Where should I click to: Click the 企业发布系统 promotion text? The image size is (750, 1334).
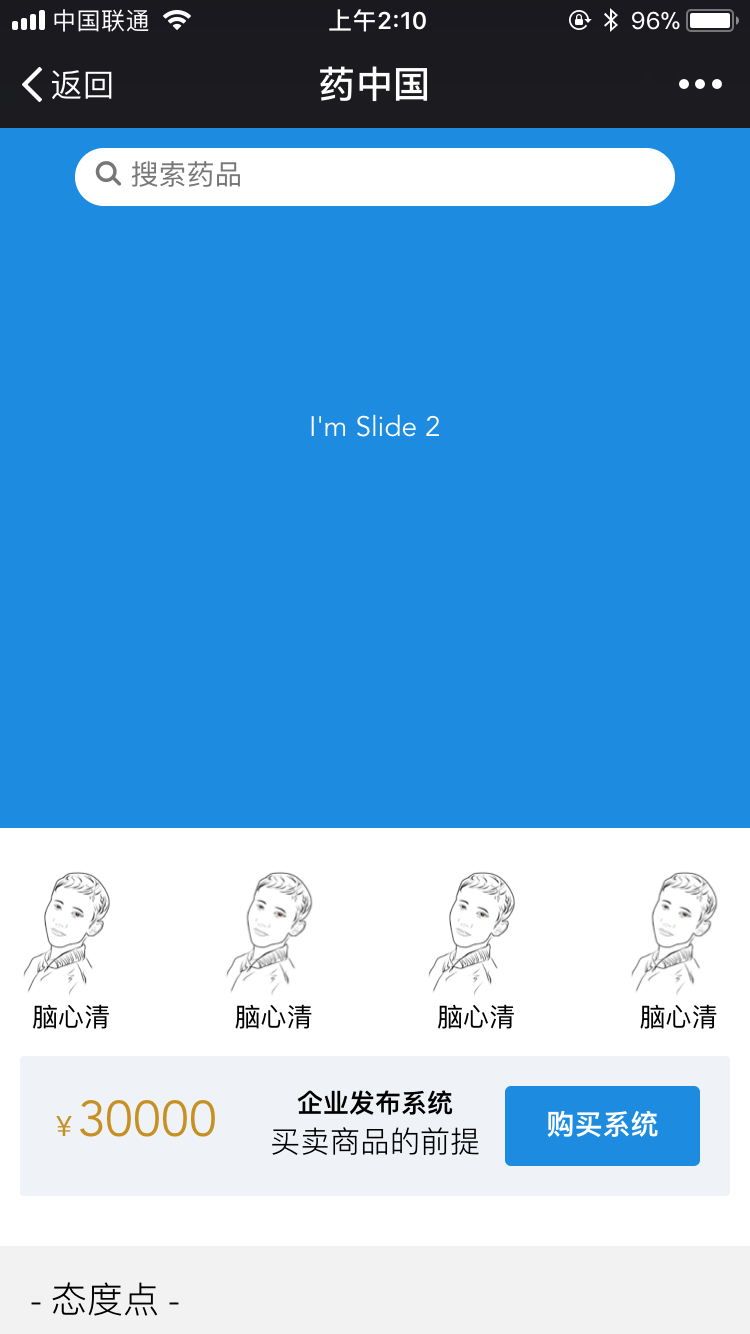coord(374,1103)
